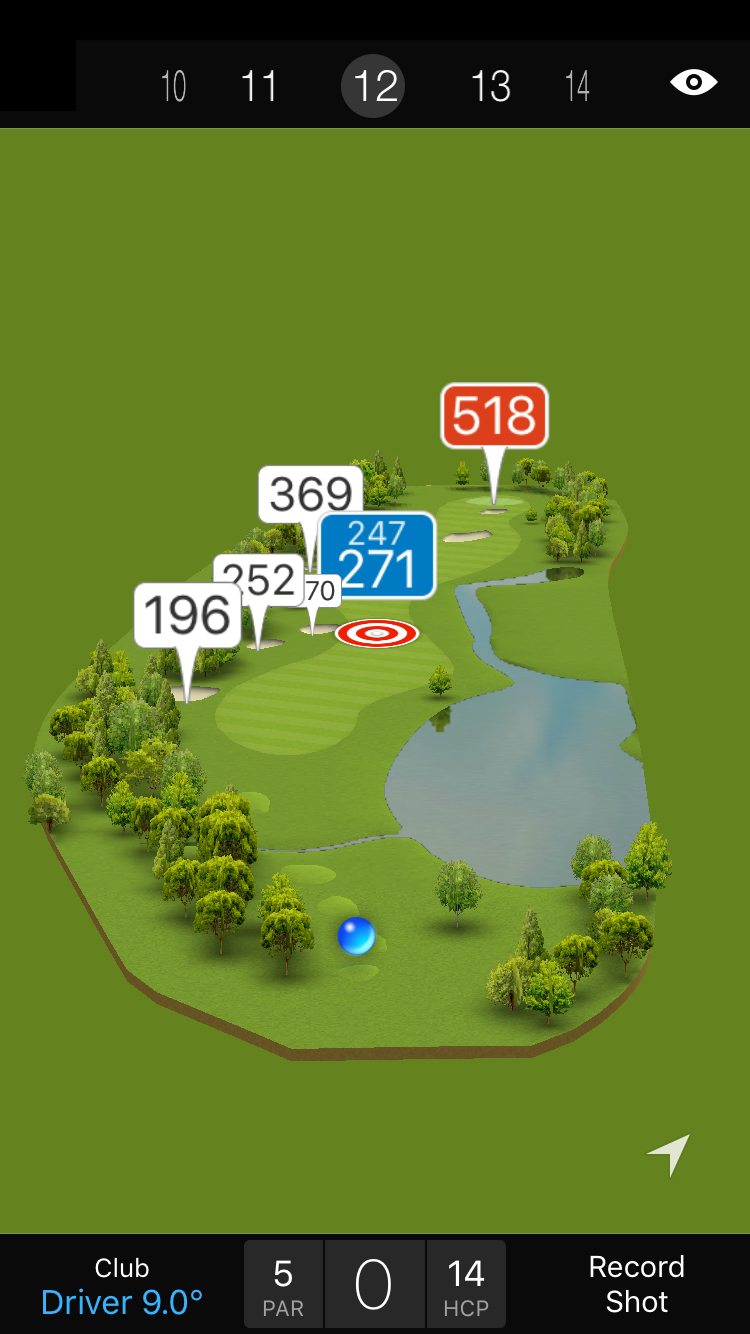Tap the 196 bunker marker
This screenshot has height=1334, width=750.
coord(188,615)
